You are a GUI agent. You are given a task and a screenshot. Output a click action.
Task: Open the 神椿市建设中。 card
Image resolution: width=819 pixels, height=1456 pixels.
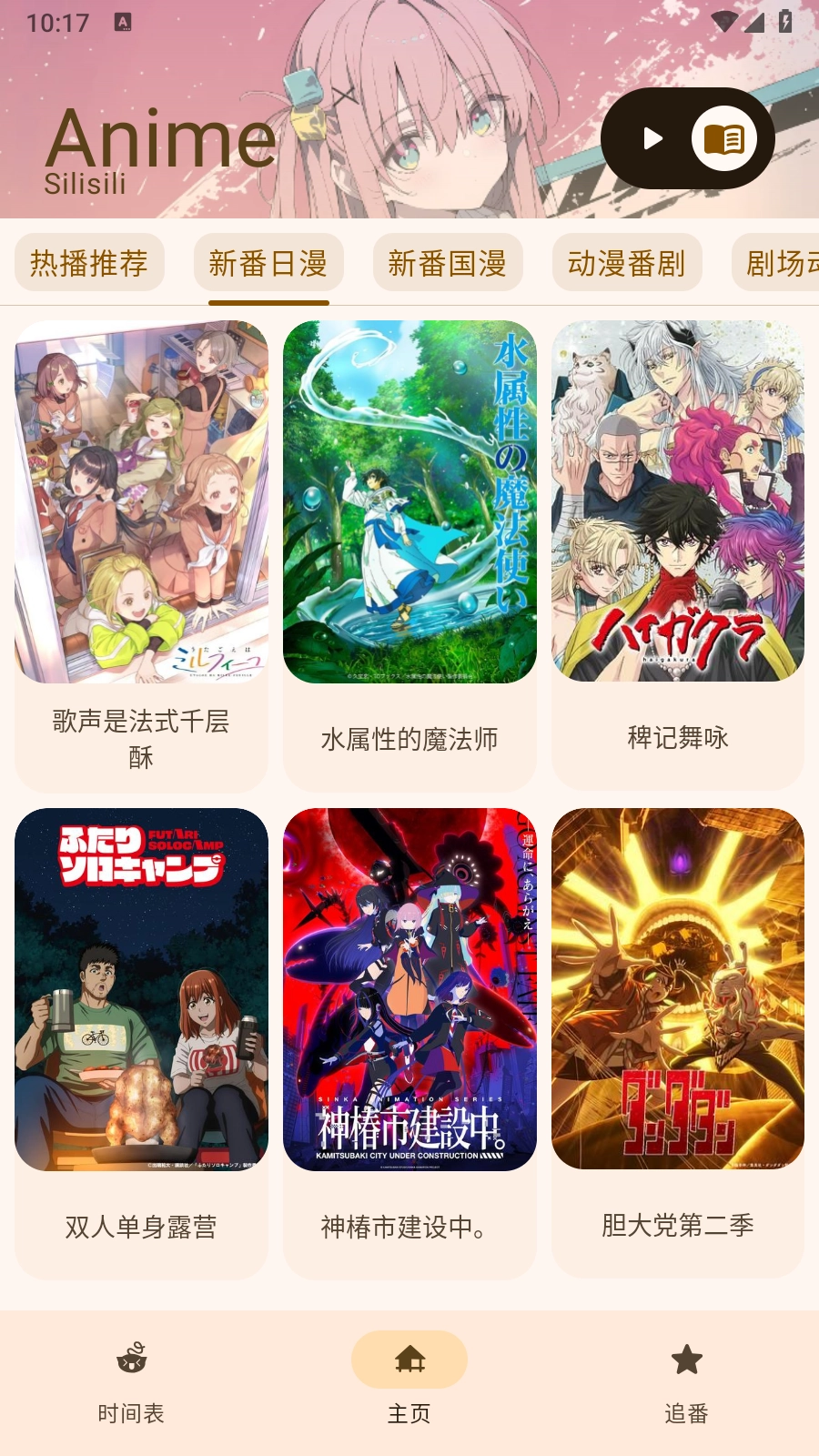[x=409, y=1042]
